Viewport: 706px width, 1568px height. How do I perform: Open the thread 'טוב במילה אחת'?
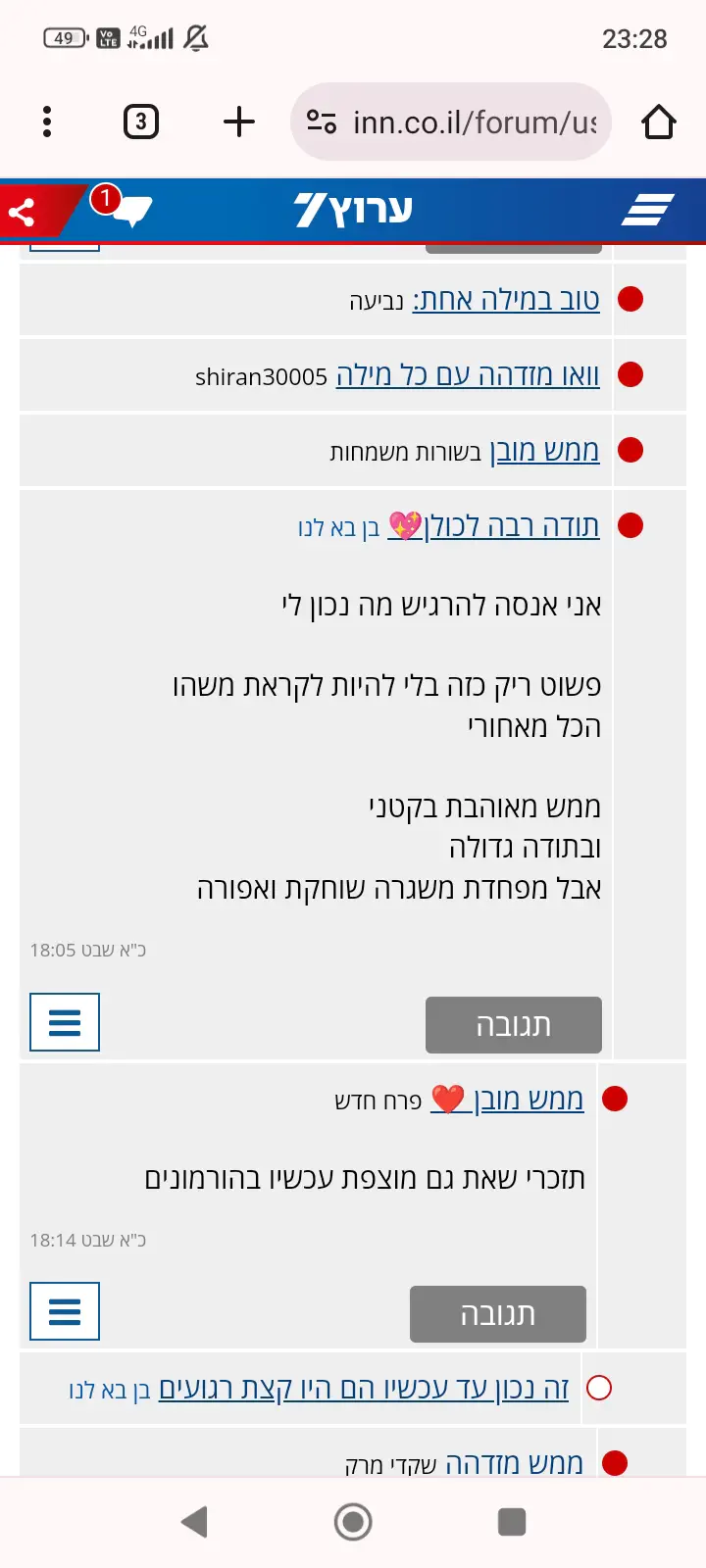[x=506, y=299]
